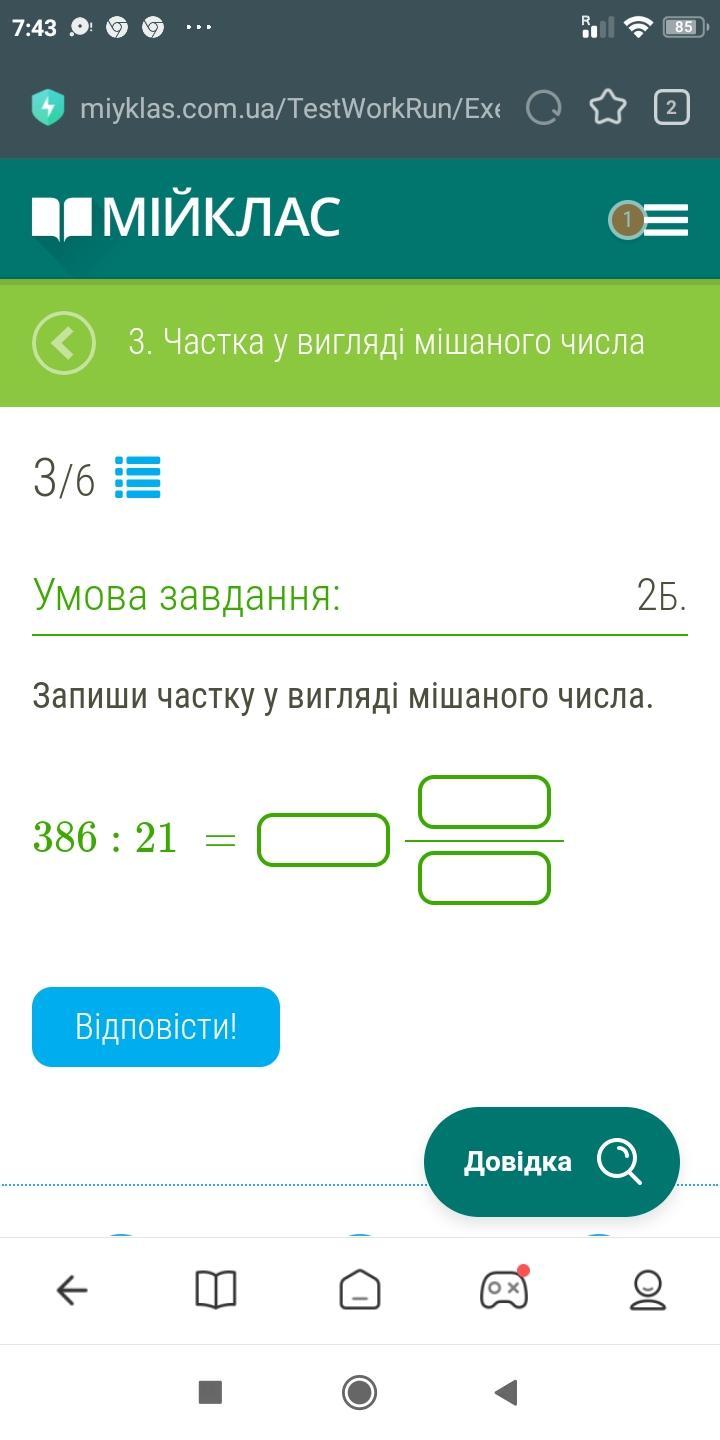
Task: Reload the page in browser
Action: point(544,108)
